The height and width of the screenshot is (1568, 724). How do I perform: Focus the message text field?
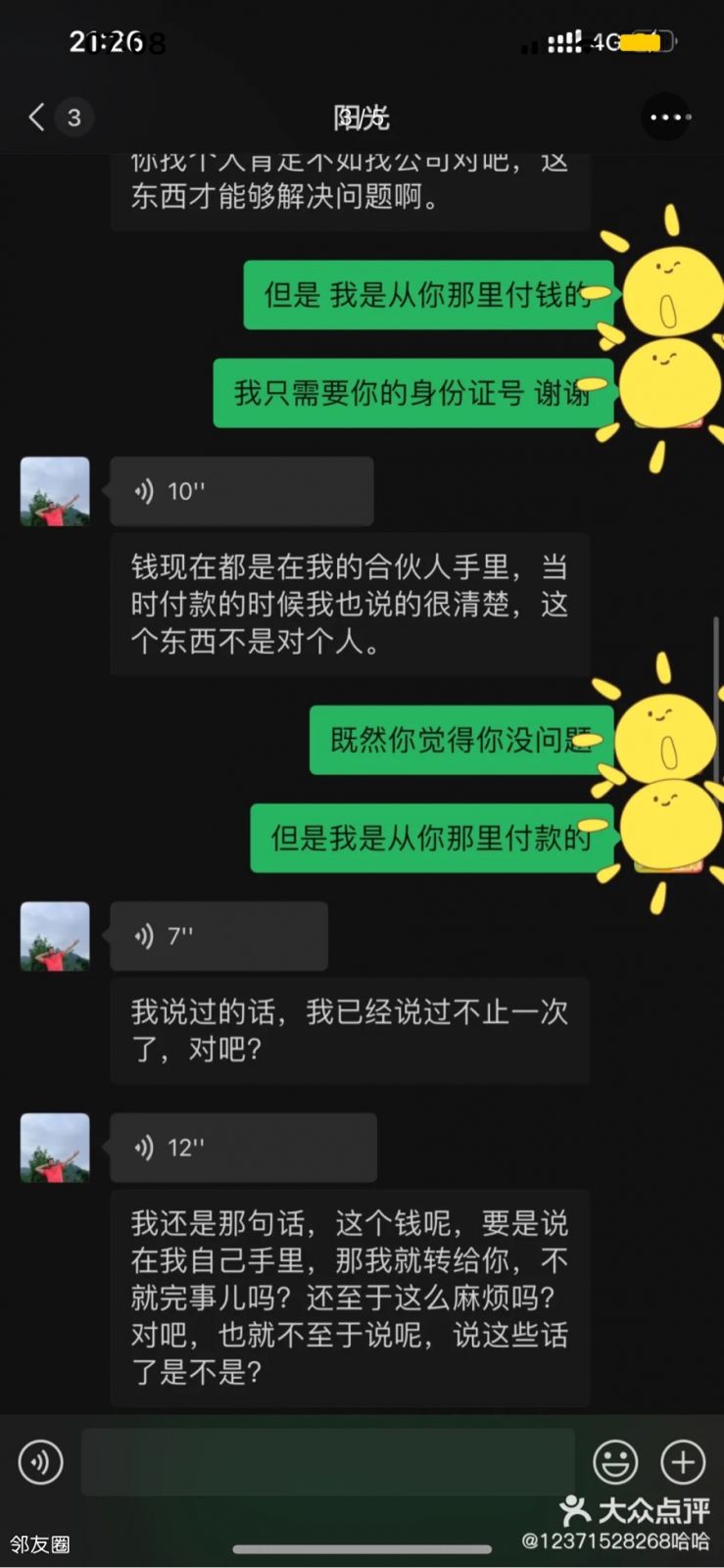tap(327, 1462)
